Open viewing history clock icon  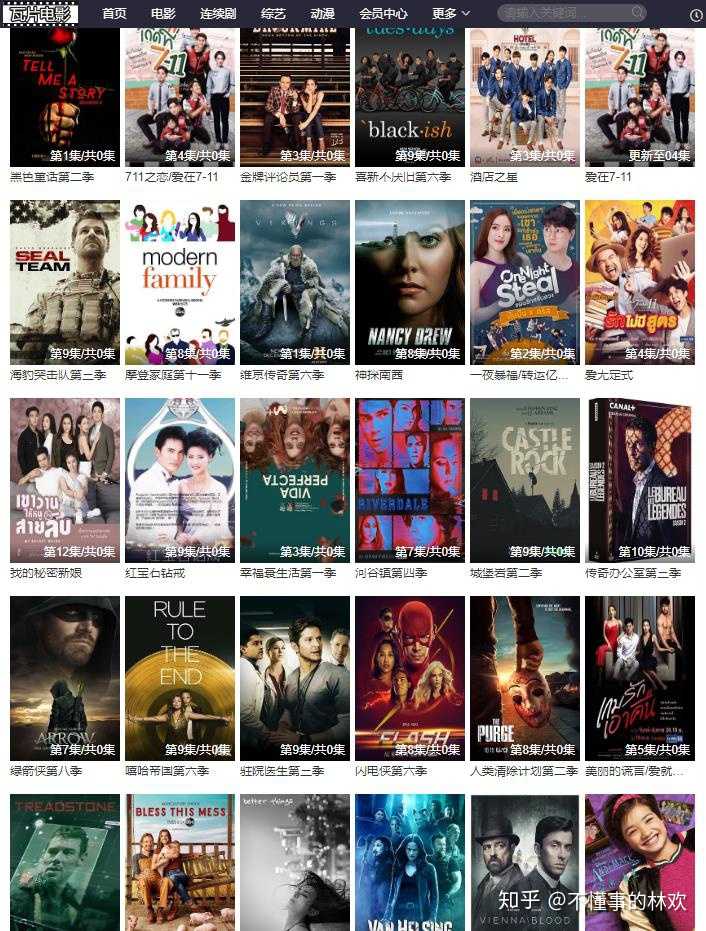696,15
